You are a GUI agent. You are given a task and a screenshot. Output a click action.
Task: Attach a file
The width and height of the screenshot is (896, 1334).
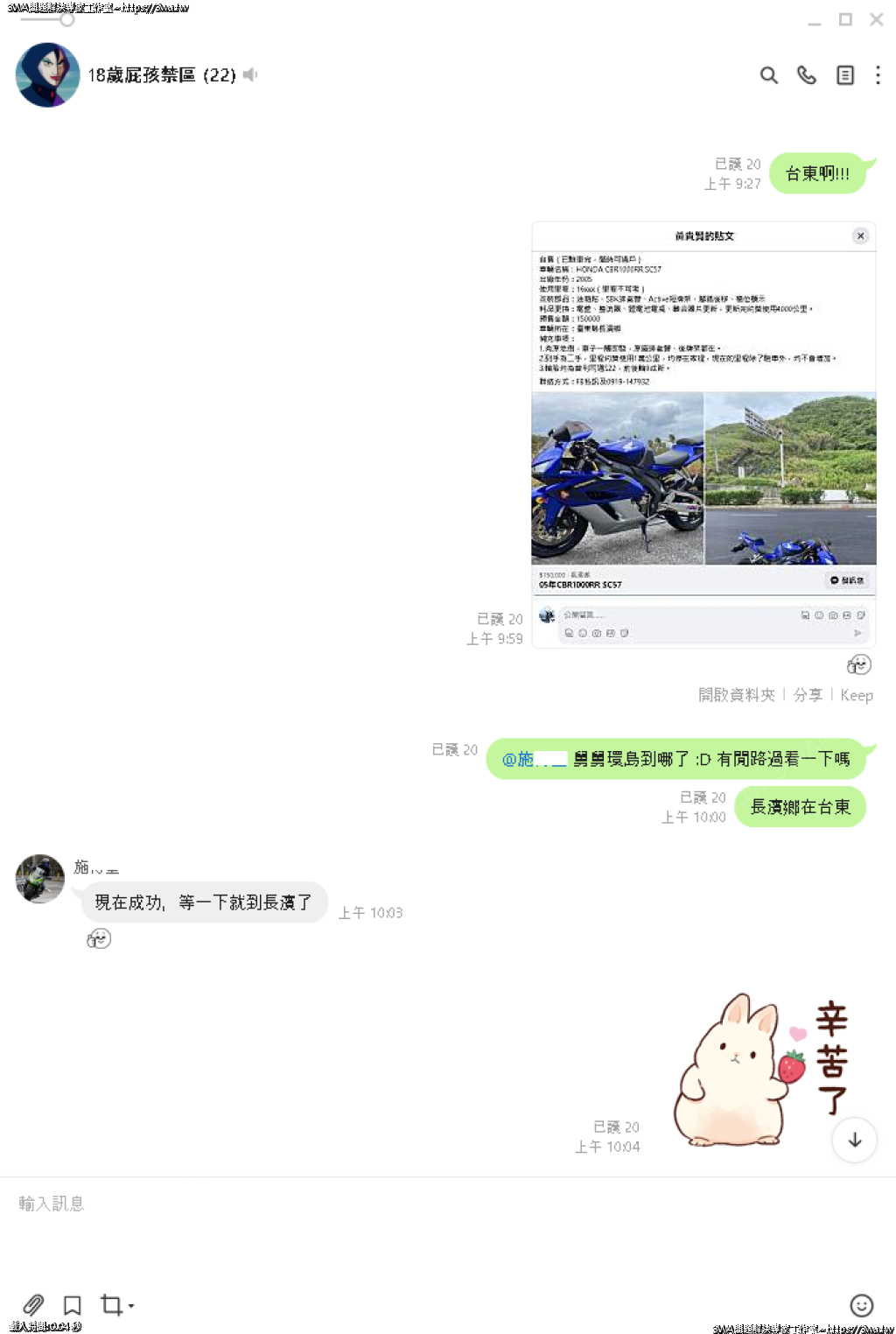click(x=33, y=1305)
